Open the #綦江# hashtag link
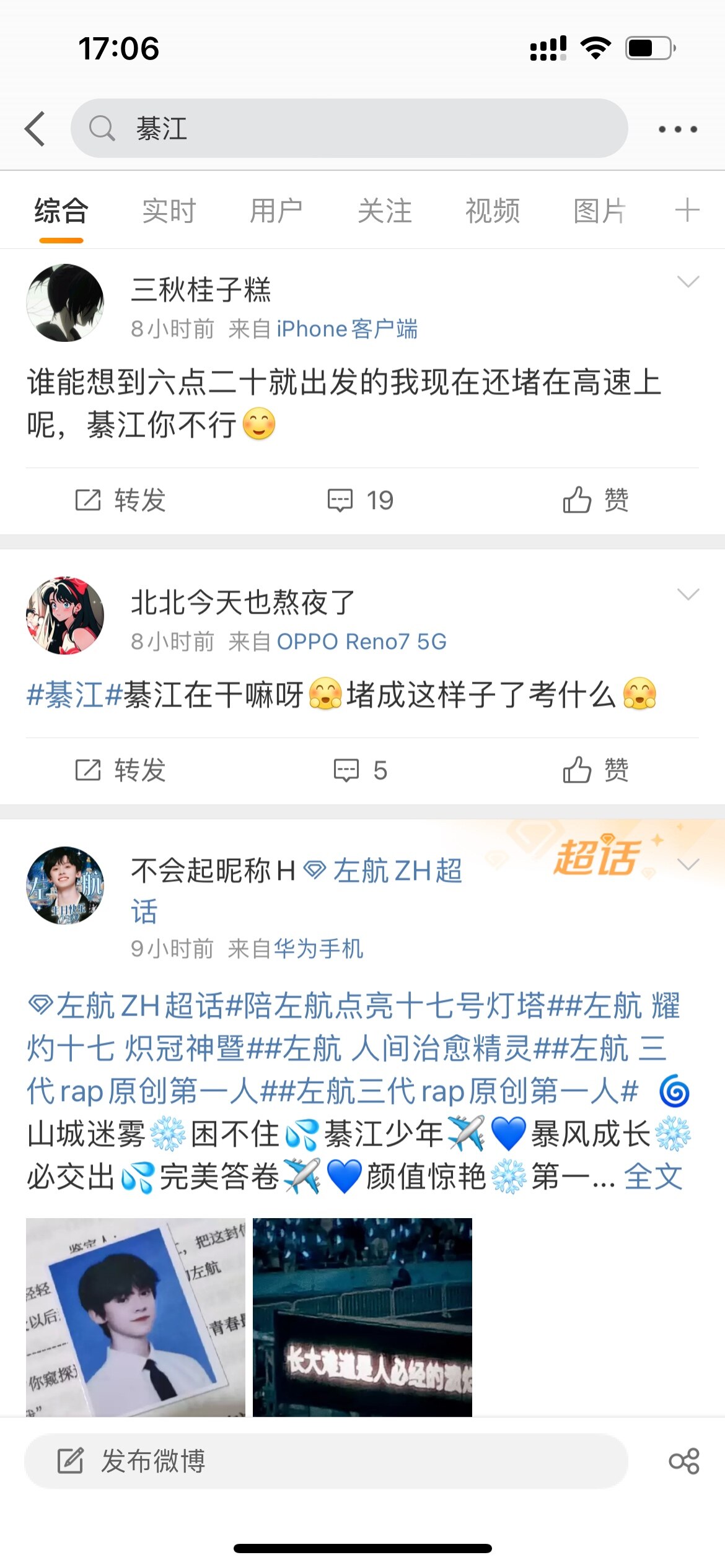The width and height of the screenshot is (725, 1568). point(74,694)
